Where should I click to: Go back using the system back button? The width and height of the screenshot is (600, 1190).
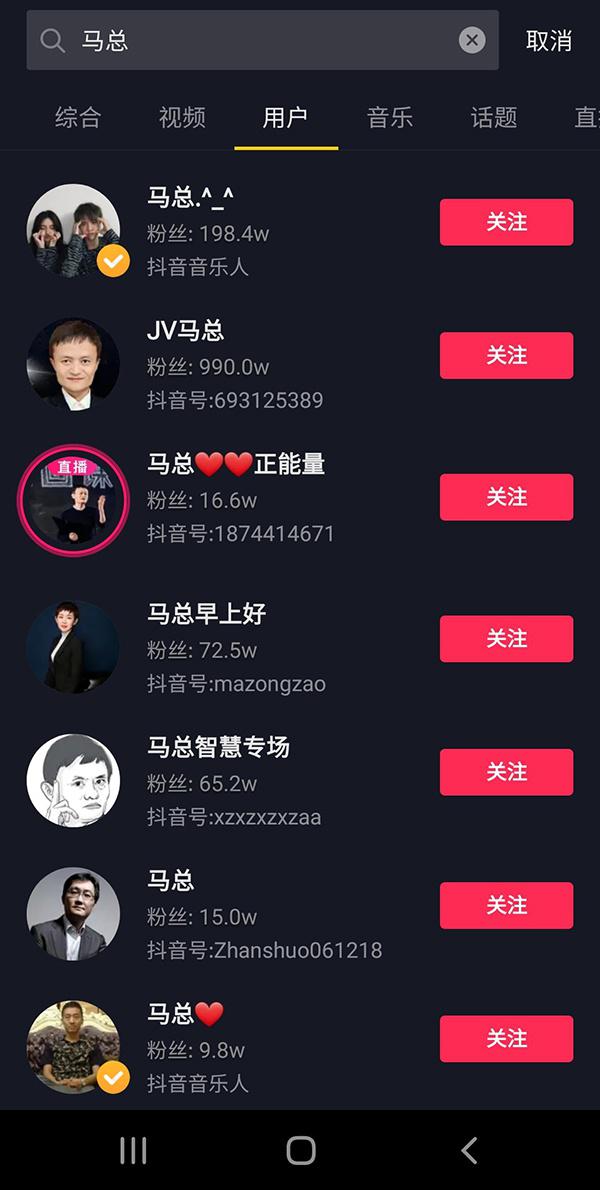click(x=469, y=1150)
